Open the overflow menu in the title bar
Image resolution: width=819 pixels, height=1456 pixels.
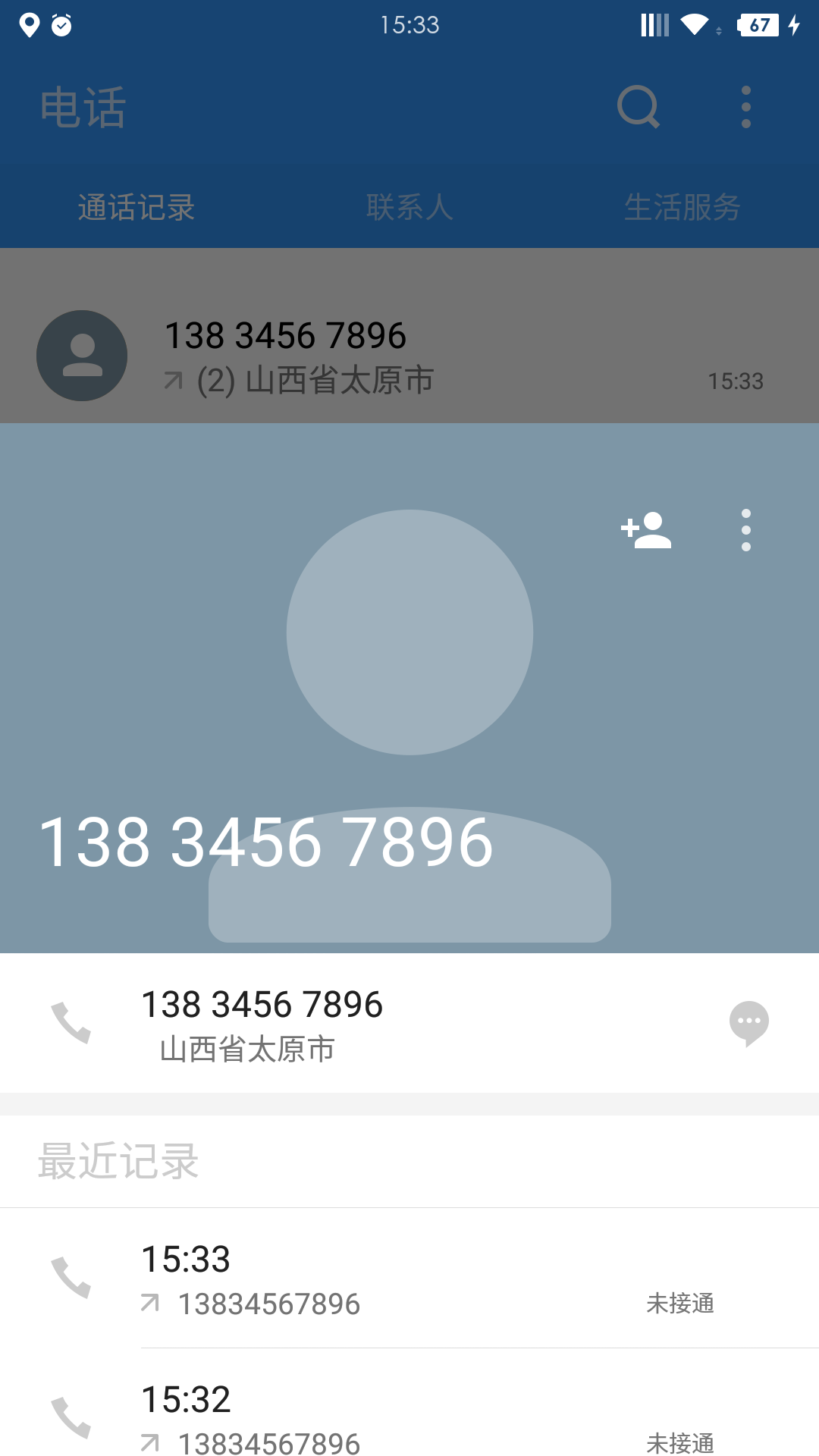point(746,106)
